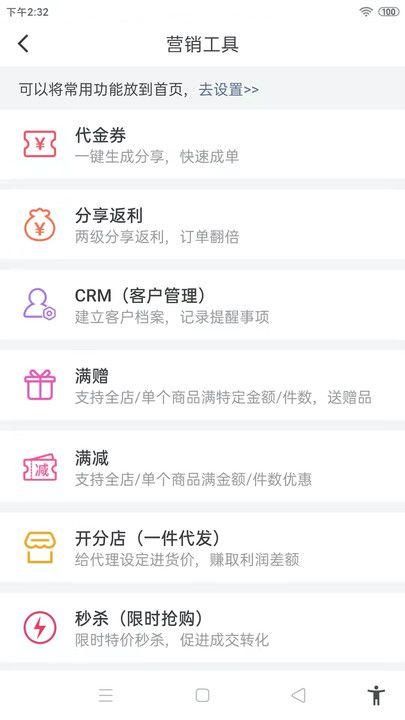Viewport: 405px width, 720px height.
Task: Tap the system home button
Action: pyautogui.click(x=202, y=695)
